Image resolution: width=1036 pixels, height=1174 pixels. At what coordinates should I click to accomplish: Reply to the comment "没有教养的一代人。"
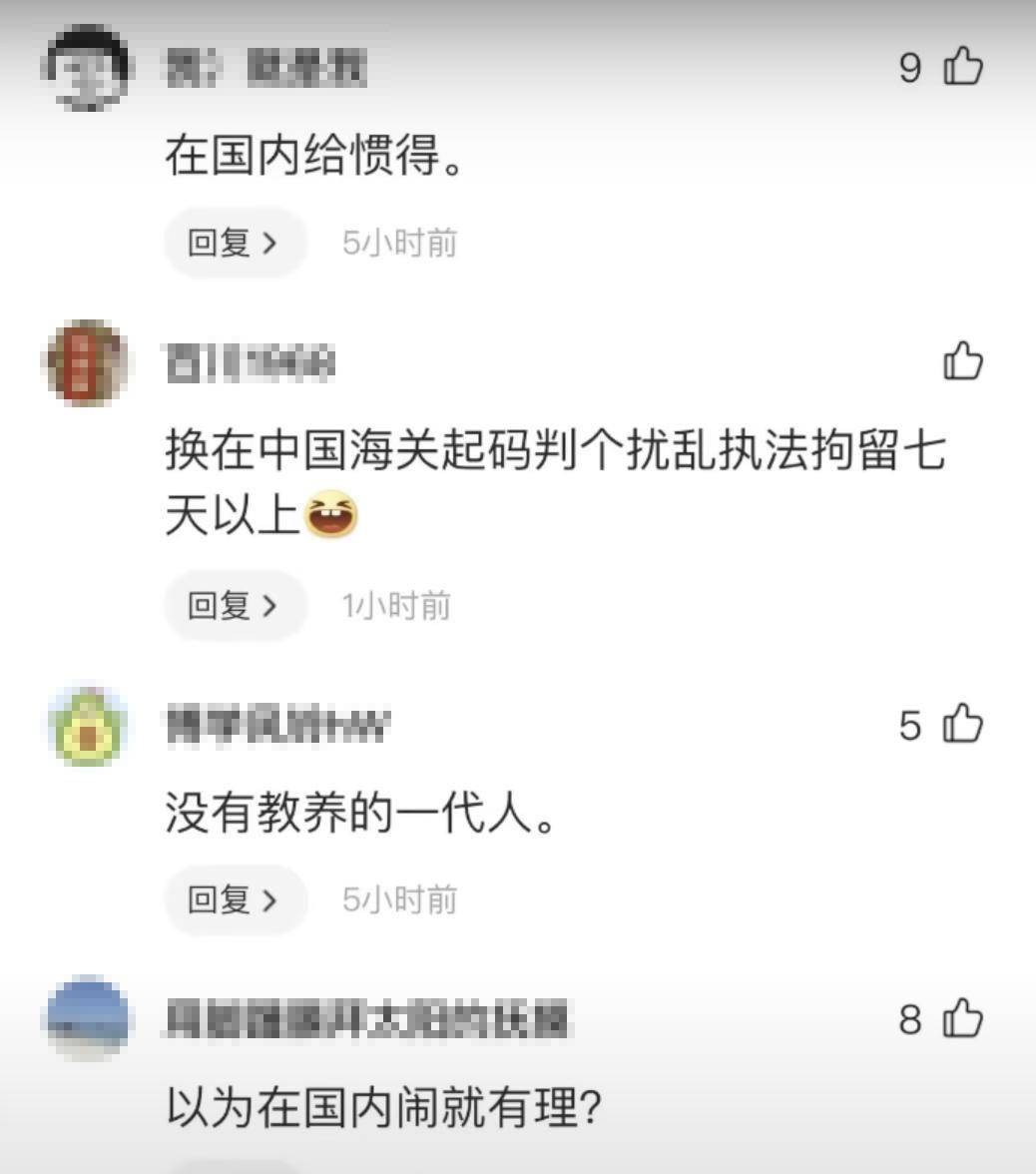click(x=234, y=899)
